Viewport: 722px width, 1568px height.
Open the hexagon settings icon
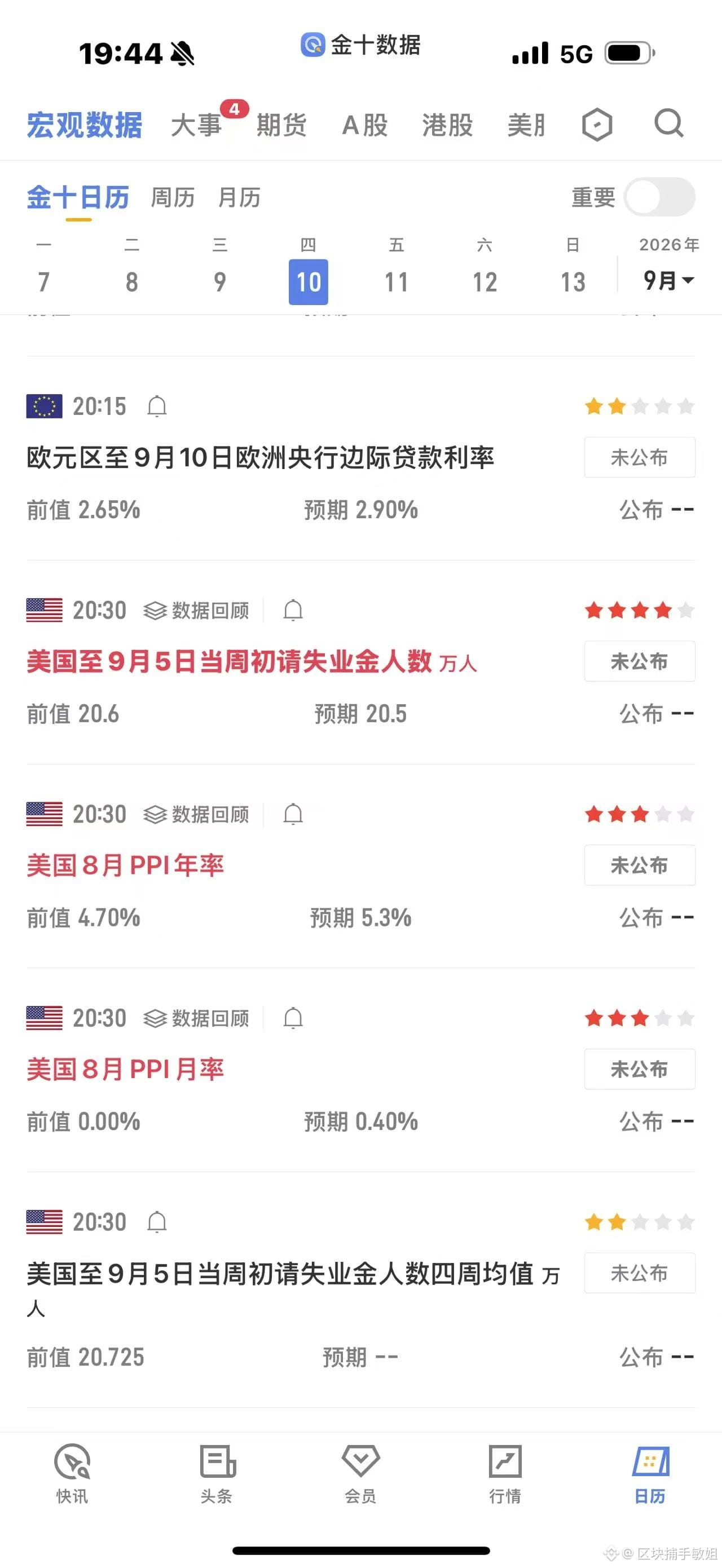(x=597, y=125)
